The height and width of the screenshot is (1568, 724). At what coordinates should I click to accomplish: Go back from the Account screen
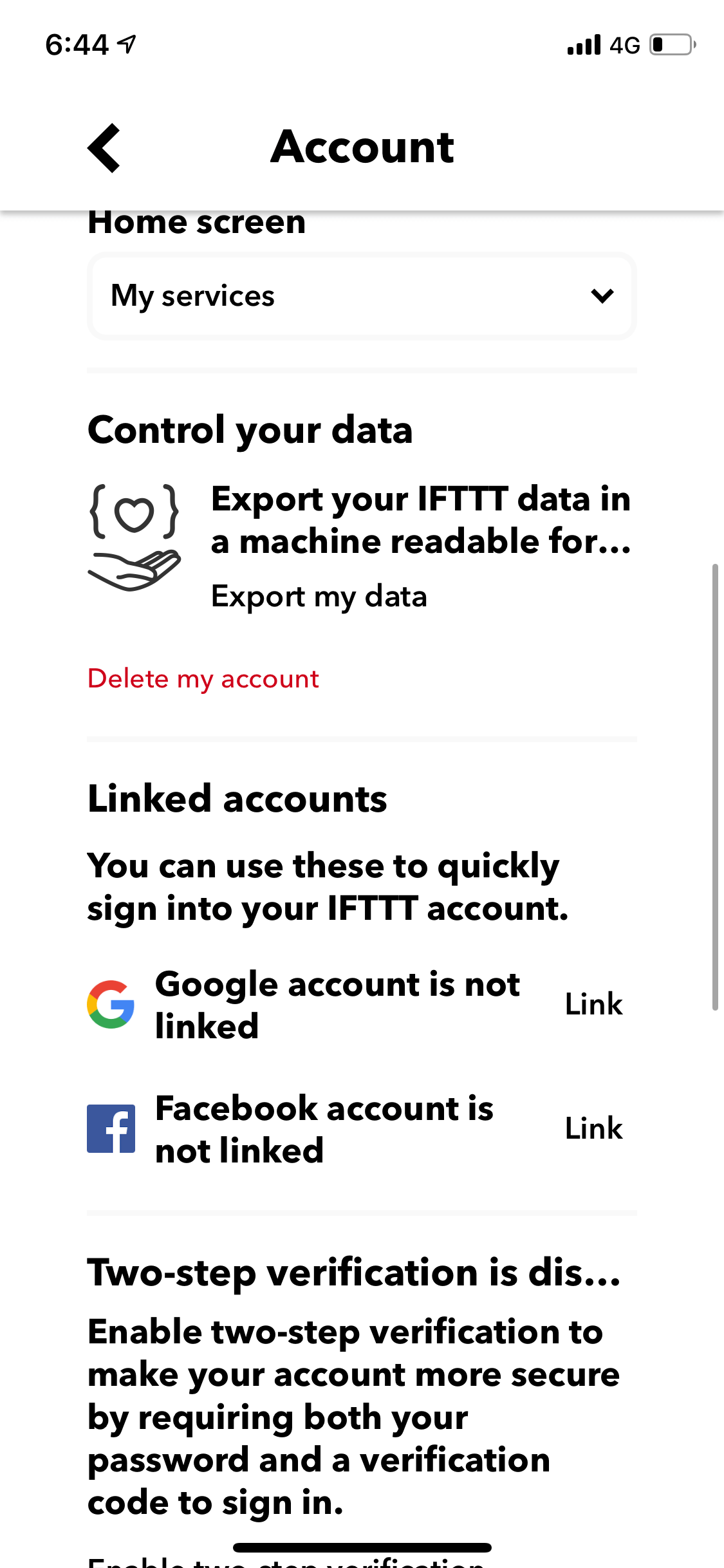pos(104,148)
